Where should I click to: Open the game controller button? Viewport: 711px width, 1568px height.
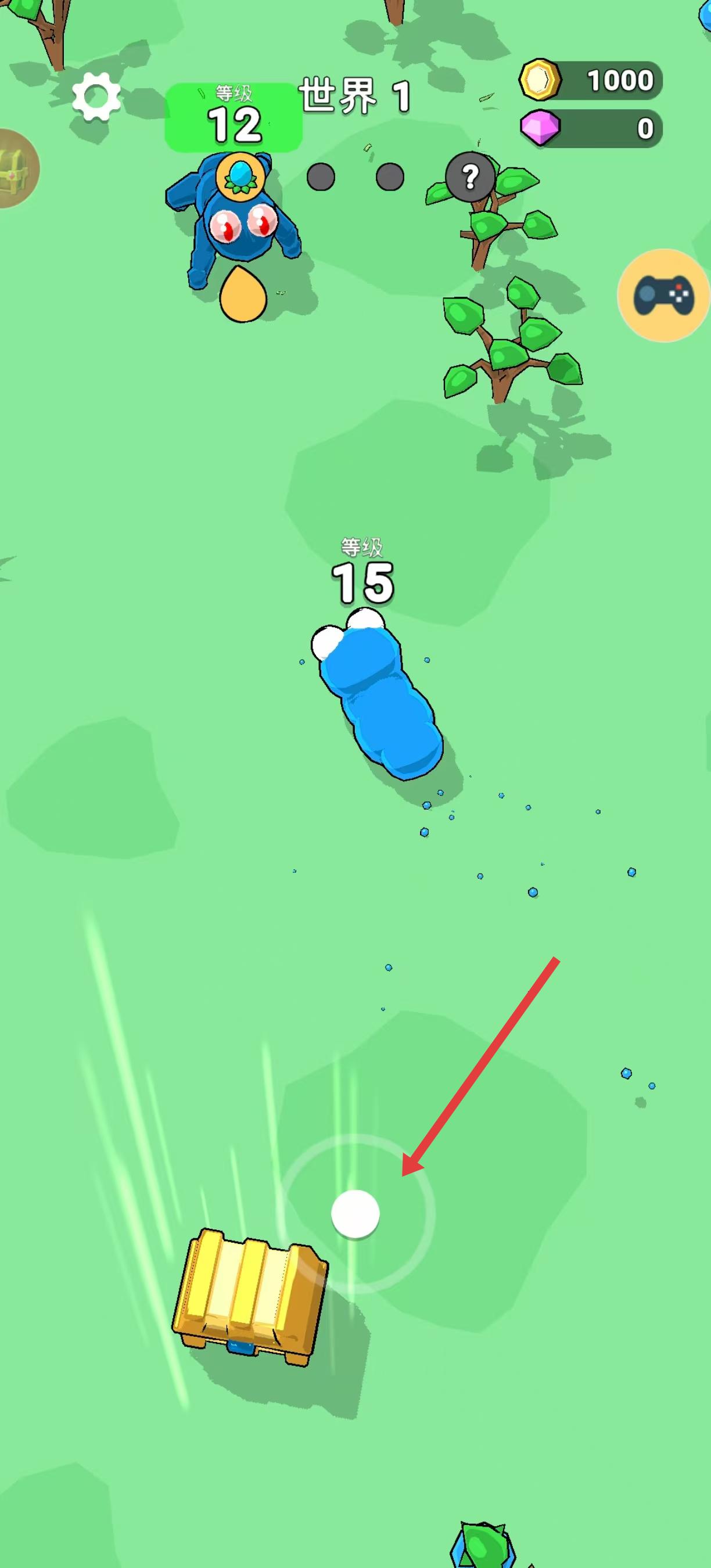663,294
